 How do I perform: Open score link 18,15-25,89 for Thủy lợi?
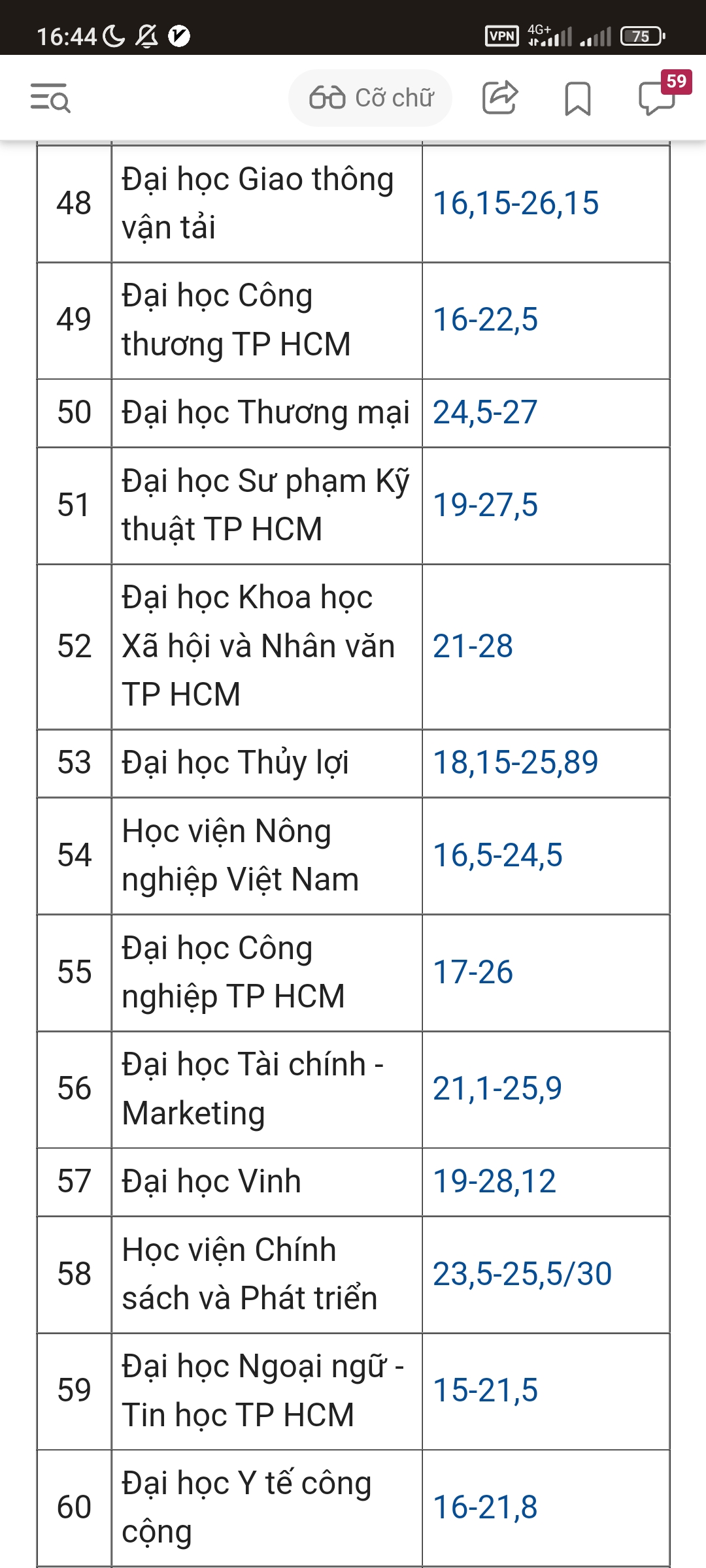(x=516, y=763)
